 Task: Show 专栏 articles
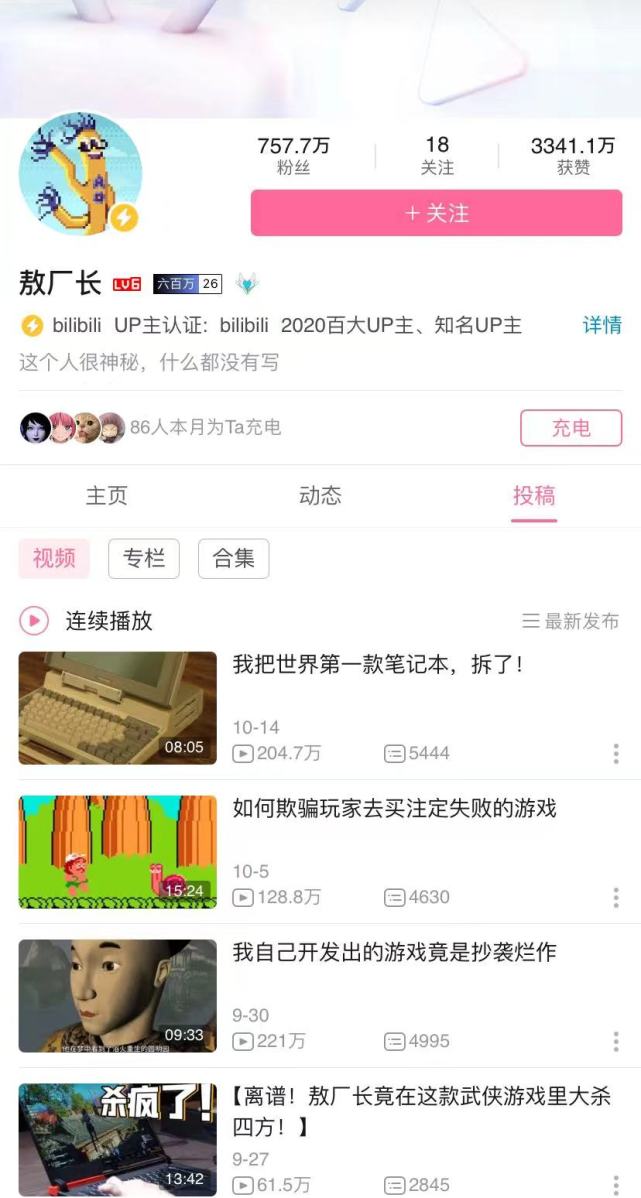(144, 559)
